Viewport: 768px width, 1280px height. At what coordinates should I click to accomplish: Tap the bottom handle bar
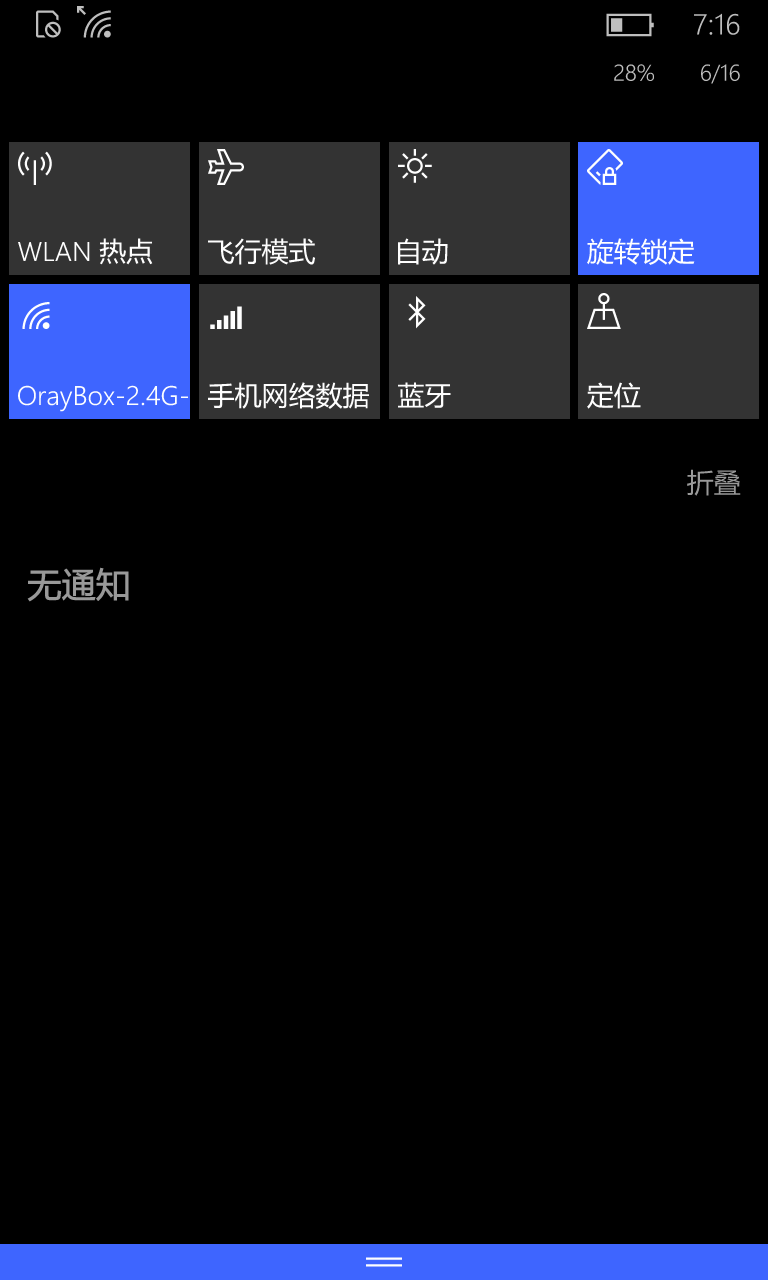[384, 1262]
